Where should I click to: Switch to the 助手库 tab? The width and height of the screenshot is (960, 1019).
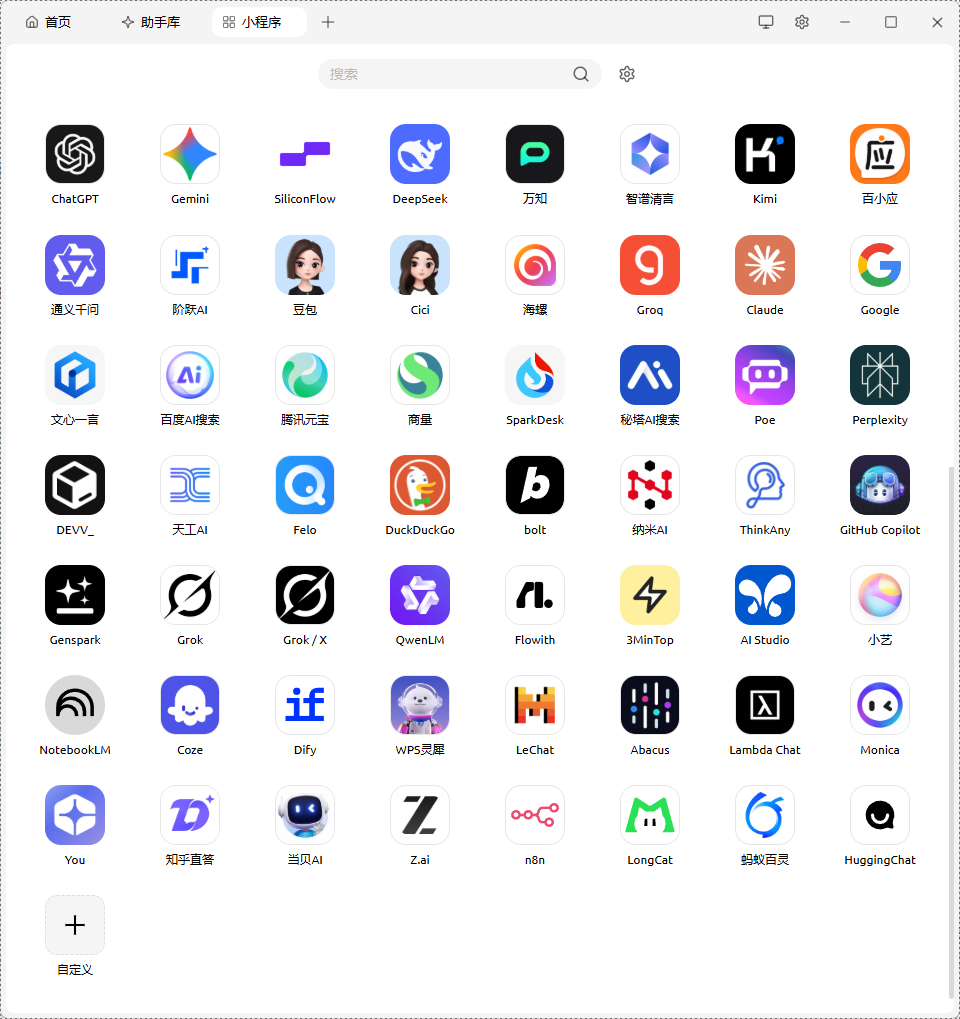pyautogui.click(x=150, y=22)
